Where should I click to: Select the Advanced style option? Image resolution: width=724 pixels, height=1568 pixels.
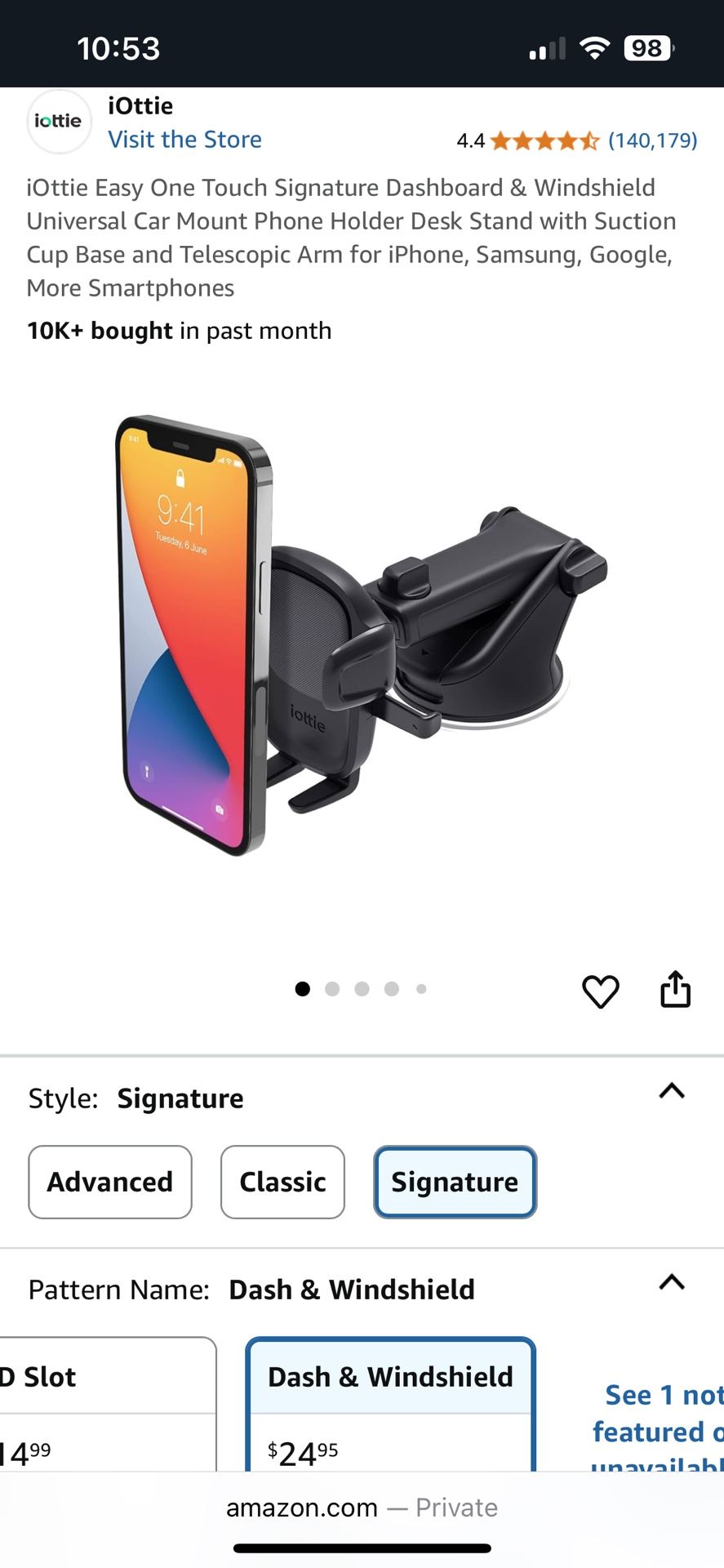110,1182
